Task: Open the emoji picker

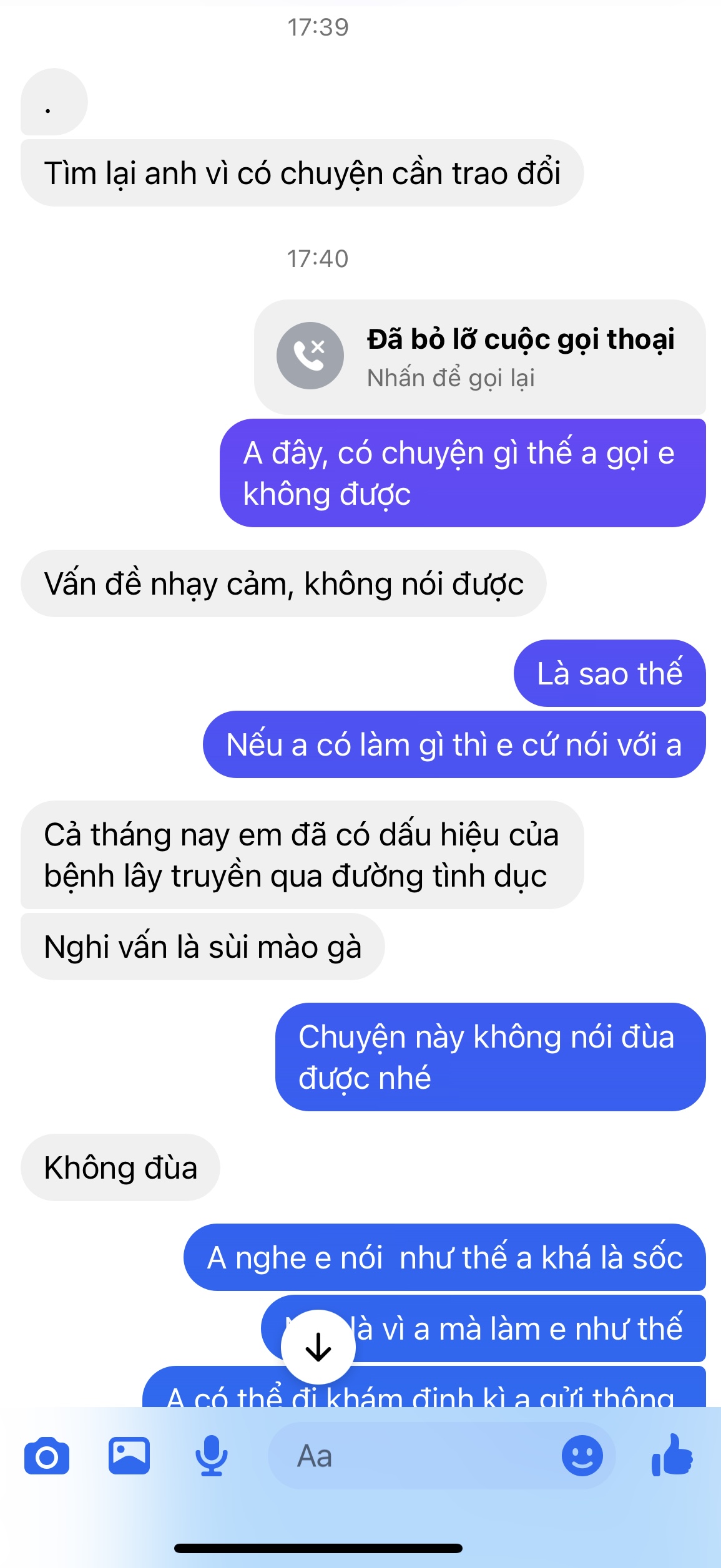Action: point(582,1456)
